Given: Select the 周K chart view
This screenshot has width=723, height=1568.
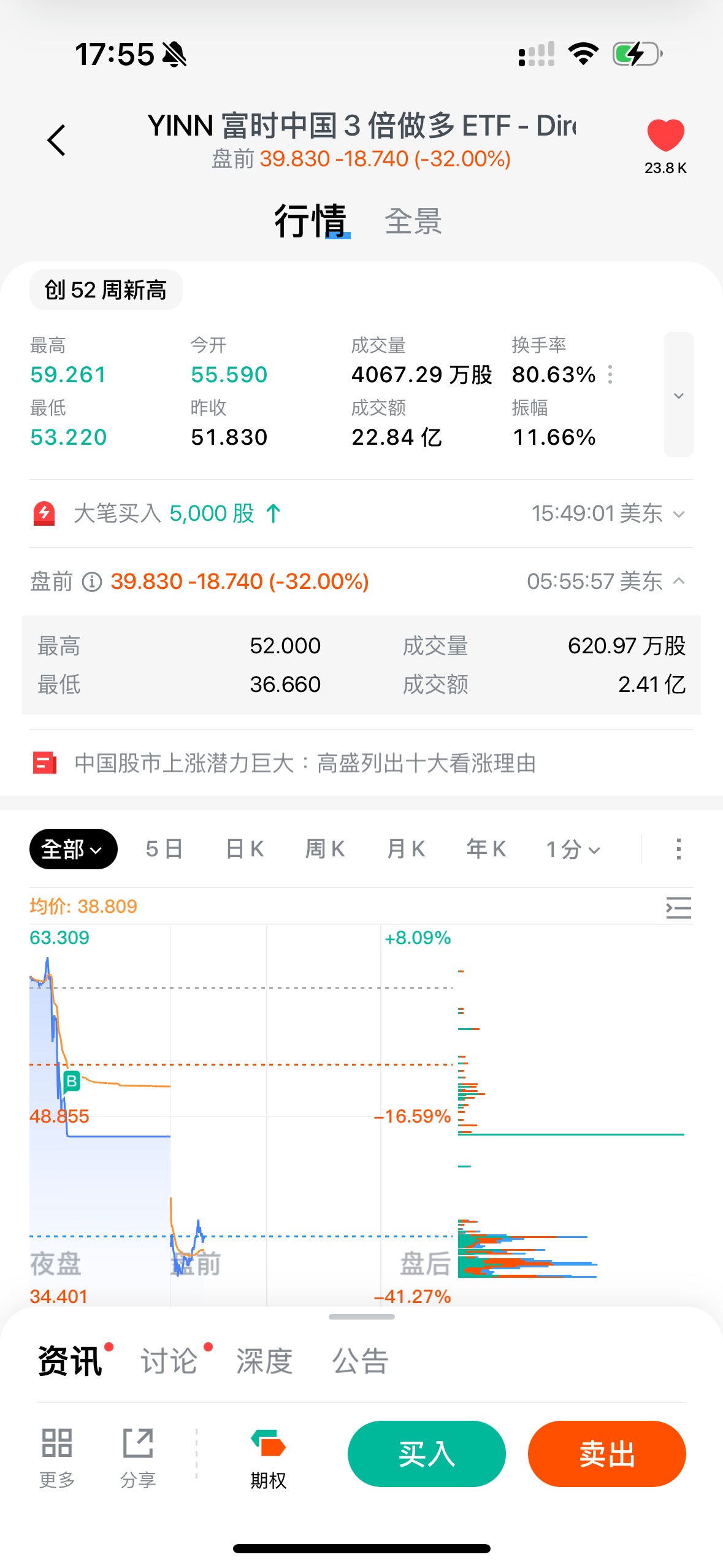Looking at the screenshot, I should coord(325,849).
